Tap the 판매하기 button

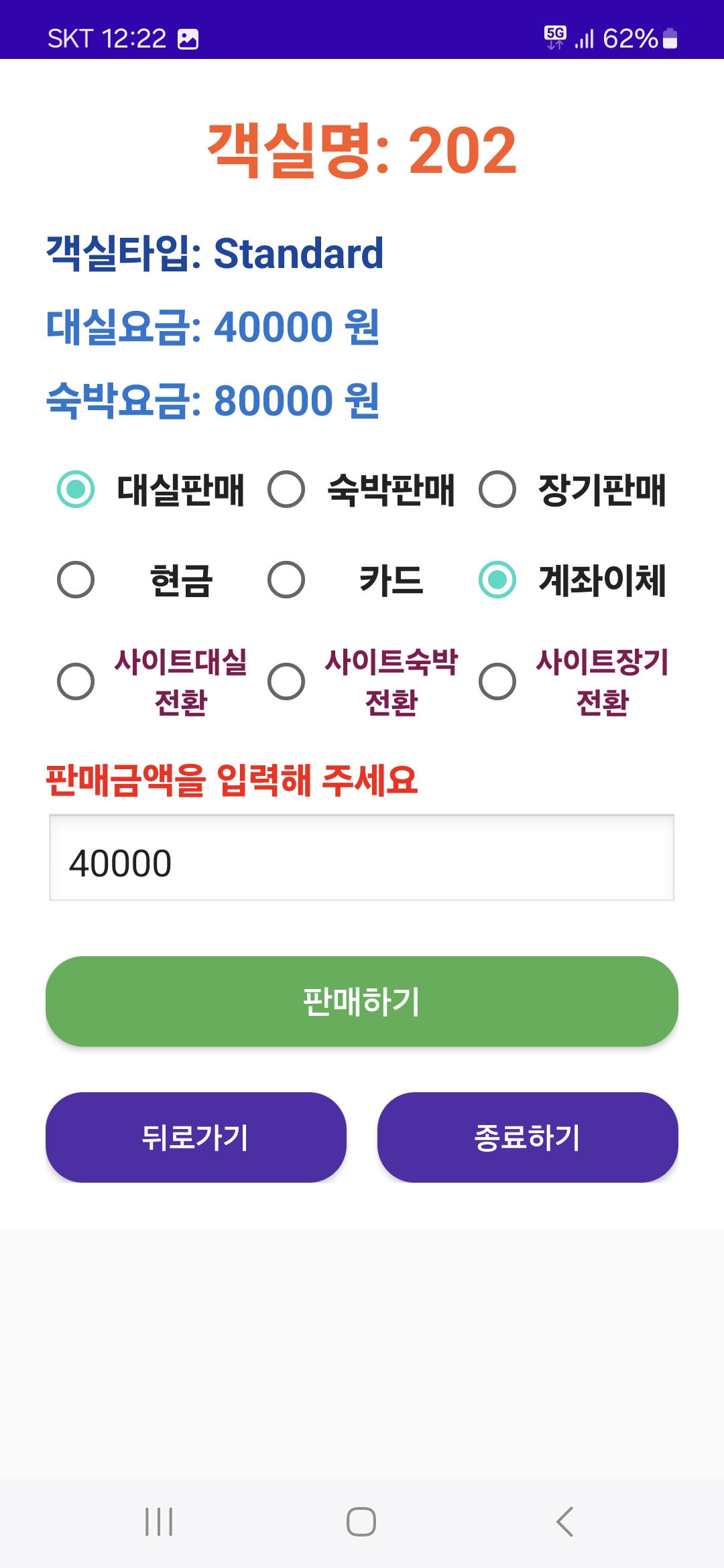(361, 1001)
